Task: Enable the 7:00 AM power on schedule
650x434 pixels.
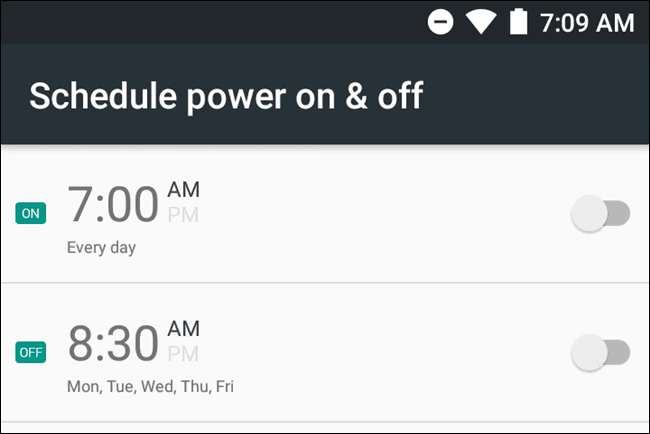Action: [x=600, y=213]
